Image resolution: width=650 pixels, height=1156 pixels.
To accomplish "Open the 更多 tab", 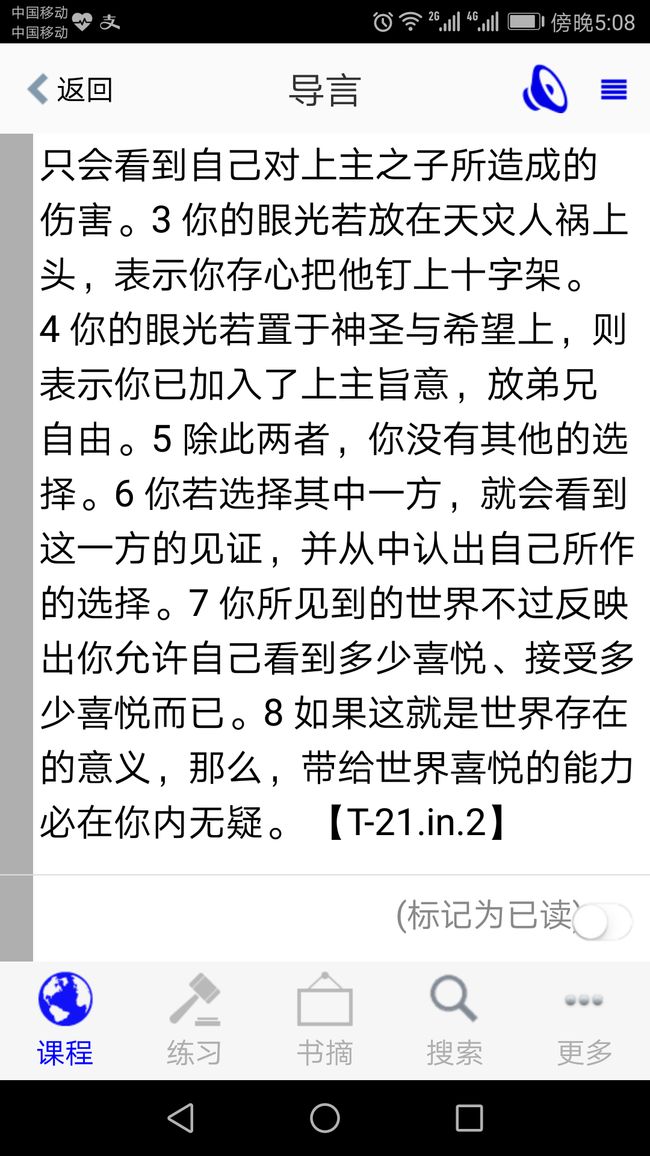I will pyautogui.click(x=584, y=1020).
